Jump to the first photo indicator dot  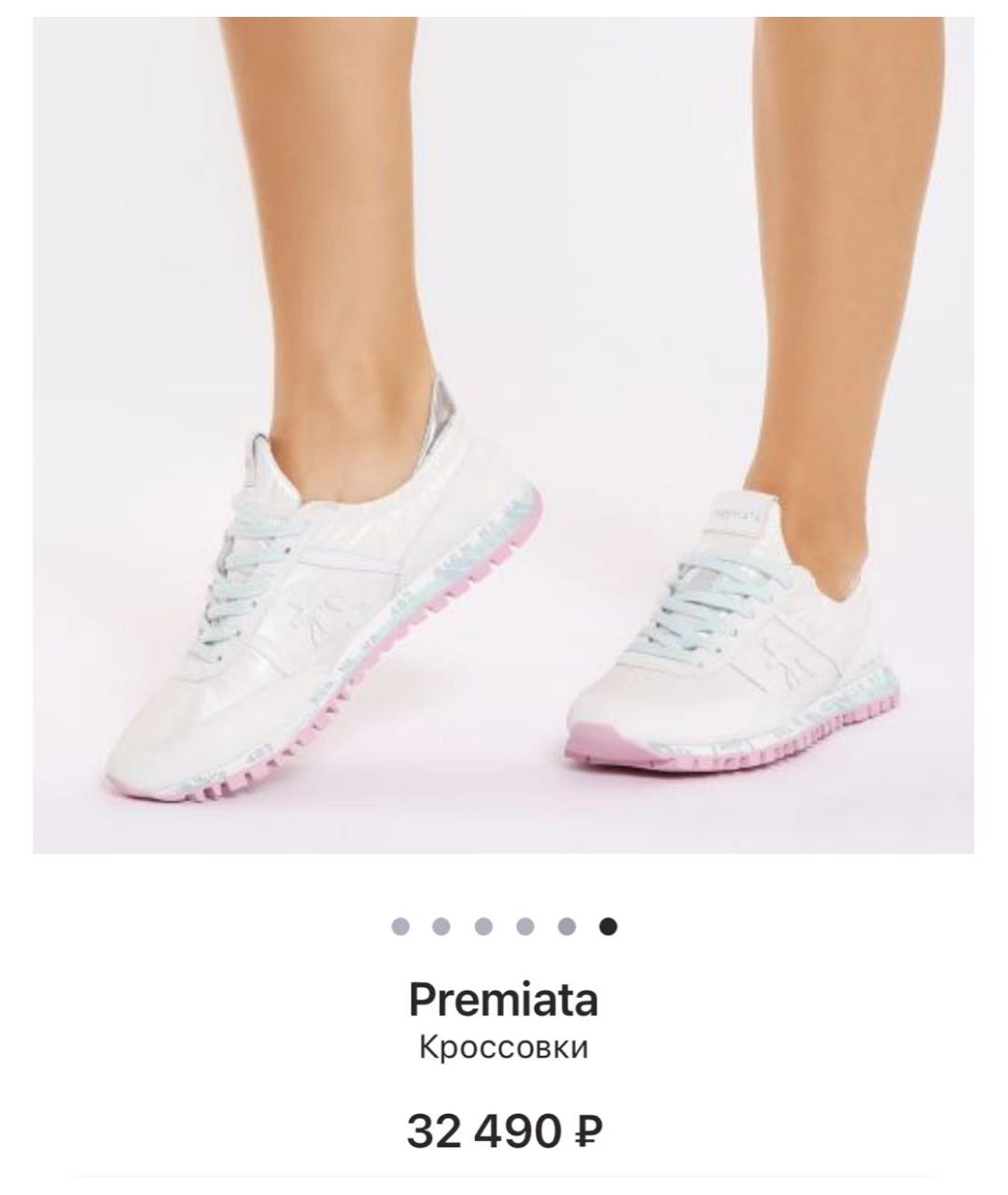coord(400,926)
